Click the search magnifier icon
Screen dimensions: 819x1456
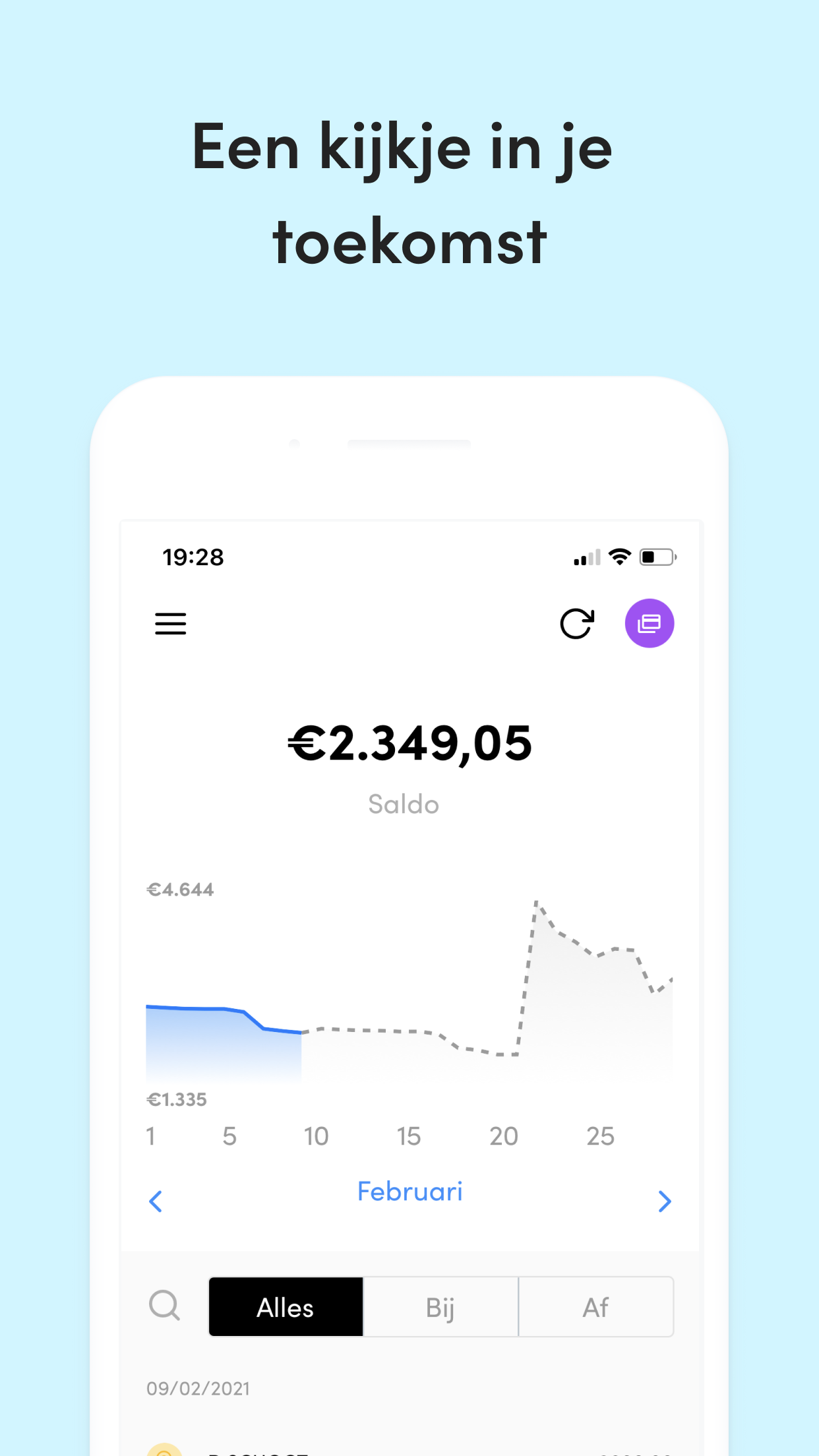(x=164, y=1306)
